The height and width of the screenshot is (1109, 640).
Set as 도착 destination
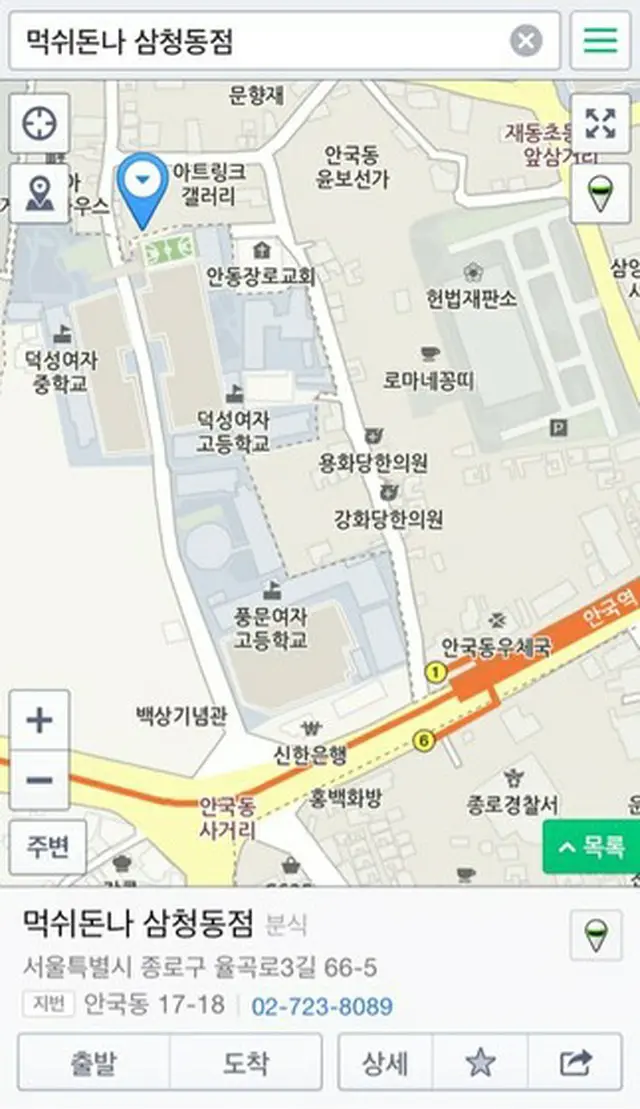pyautogui.click(x=246, y=1062)
